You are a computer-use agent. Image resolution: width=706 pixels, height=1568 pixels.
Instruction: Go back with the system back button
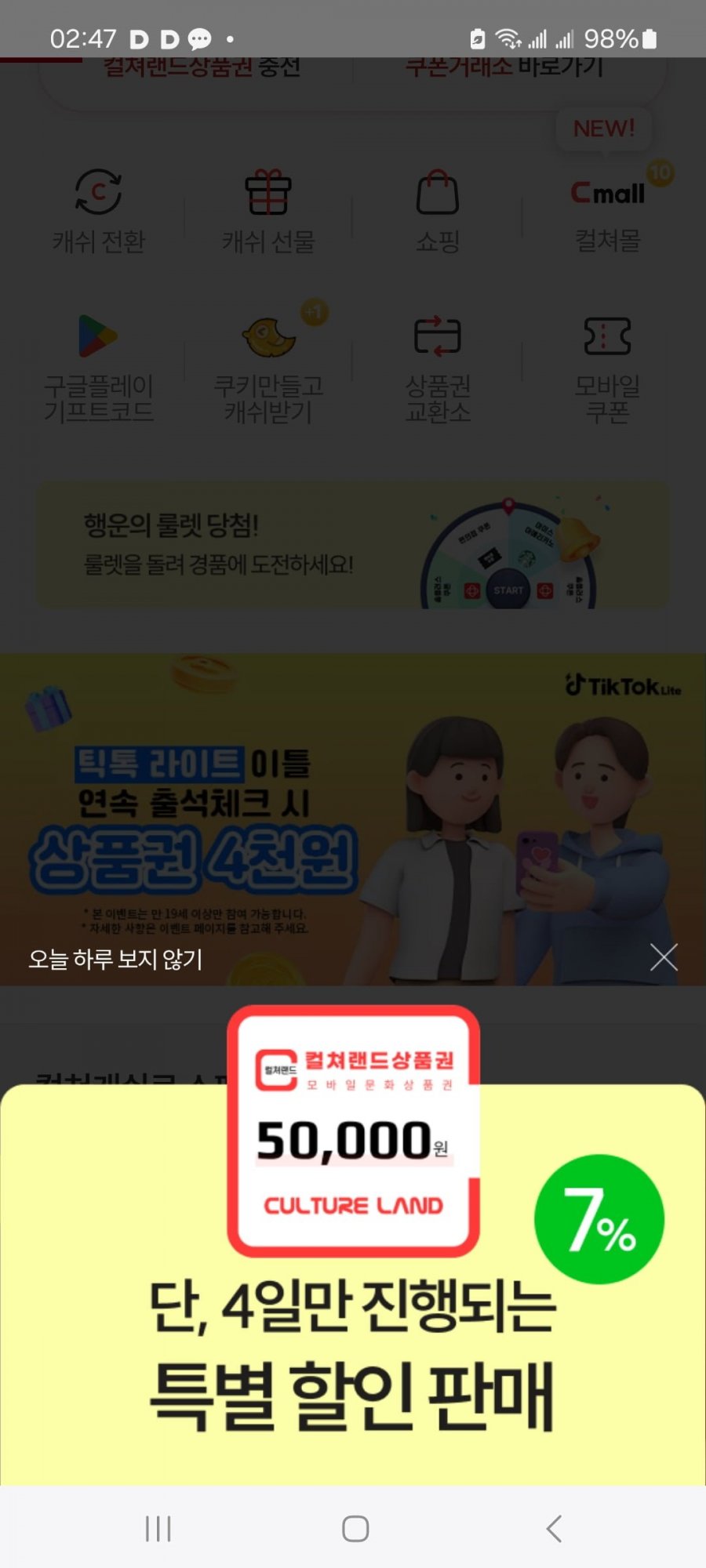point(554,1528)
